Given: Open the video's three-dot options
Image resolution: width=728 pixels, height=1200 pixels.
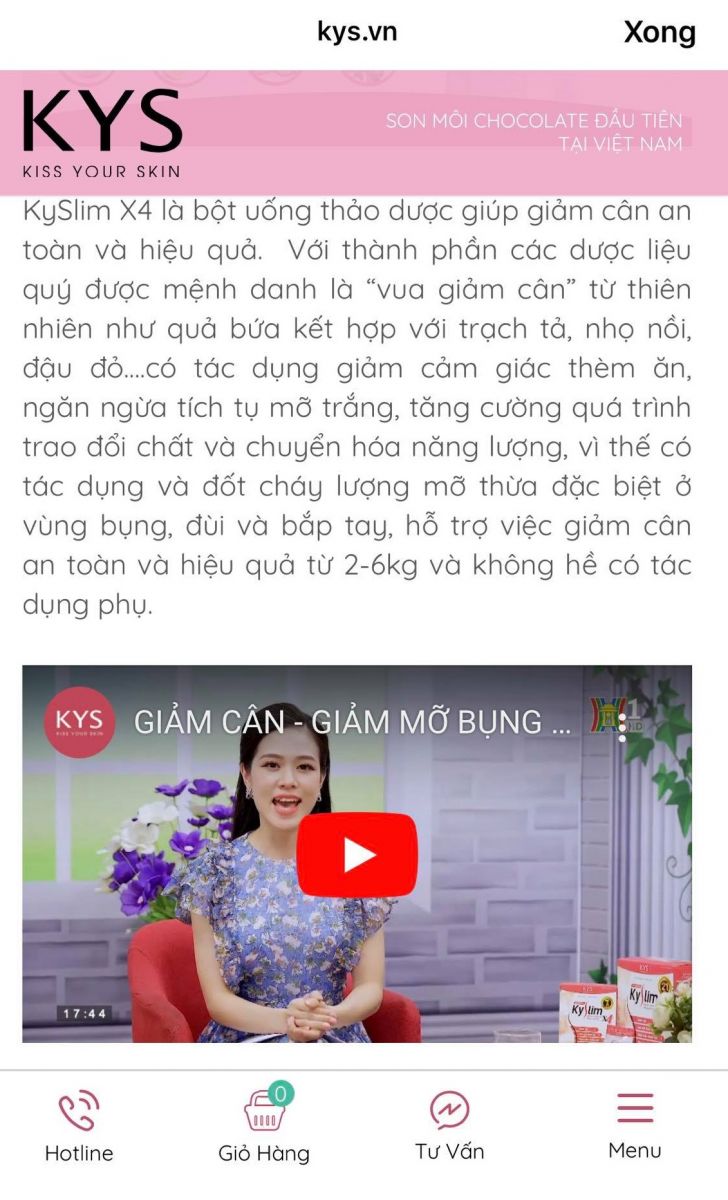Looking at the screenshot, I should coord(622,722).
